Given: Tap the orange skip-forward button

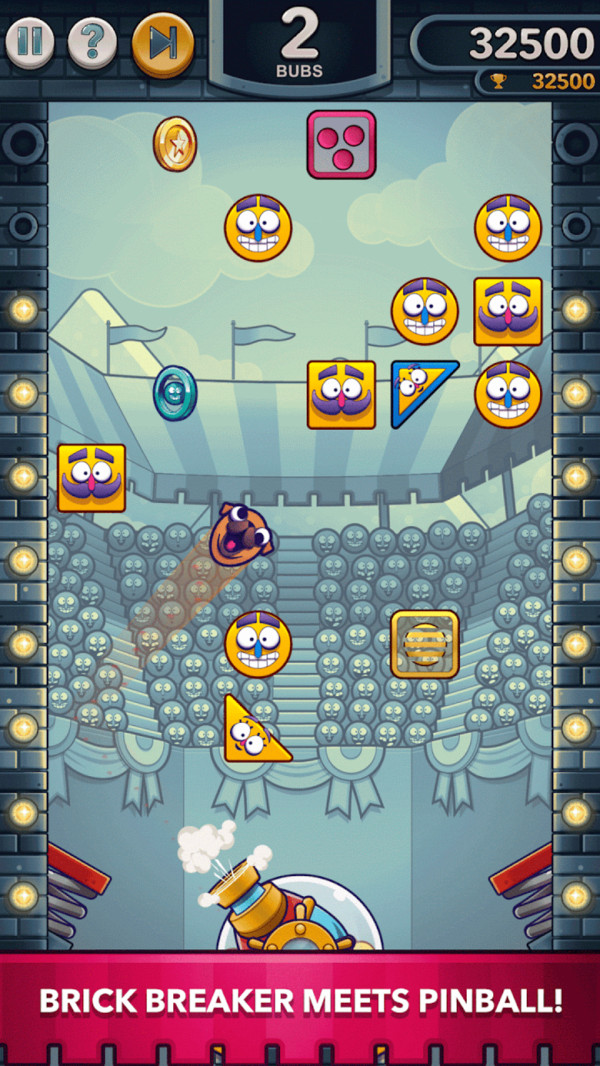Looking at the screenshot, I should pyautogui.click(x=162, y=44).
